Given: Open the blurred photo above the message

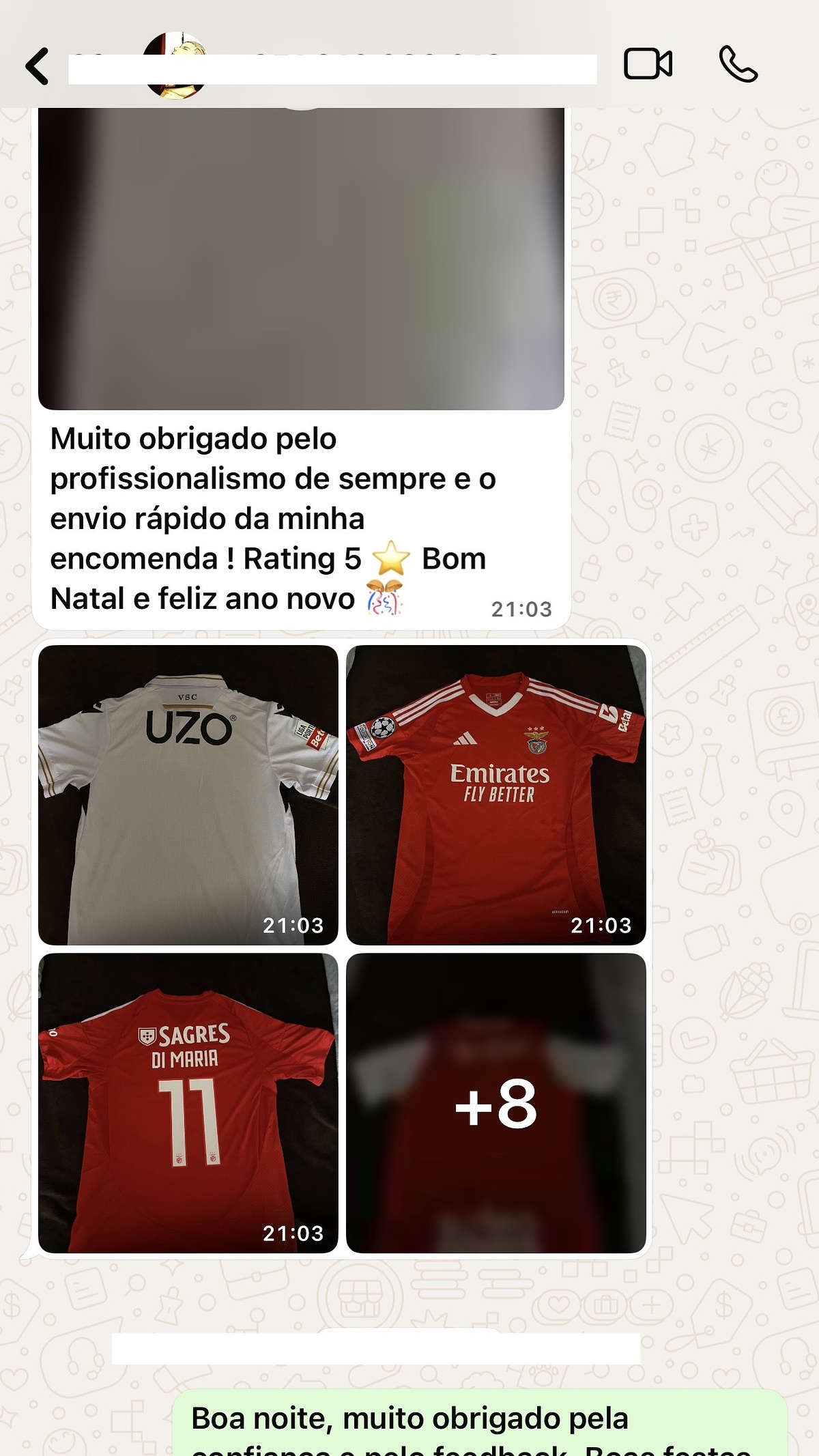Looking at the screenshot, I should pyautogui.click(x=301, y=259).
